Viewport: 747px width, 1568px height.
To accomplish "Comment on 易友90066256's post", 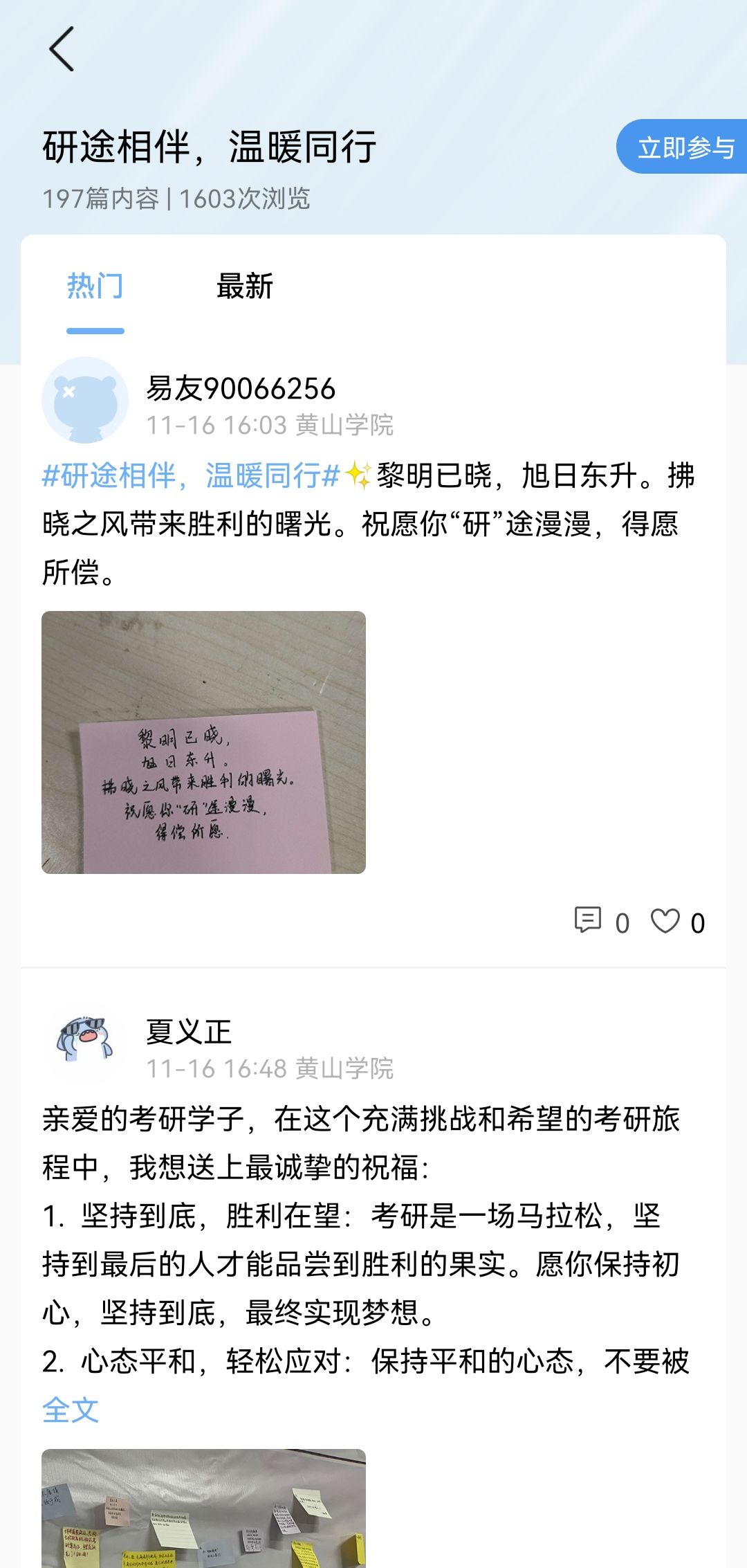I will [589, 921].
